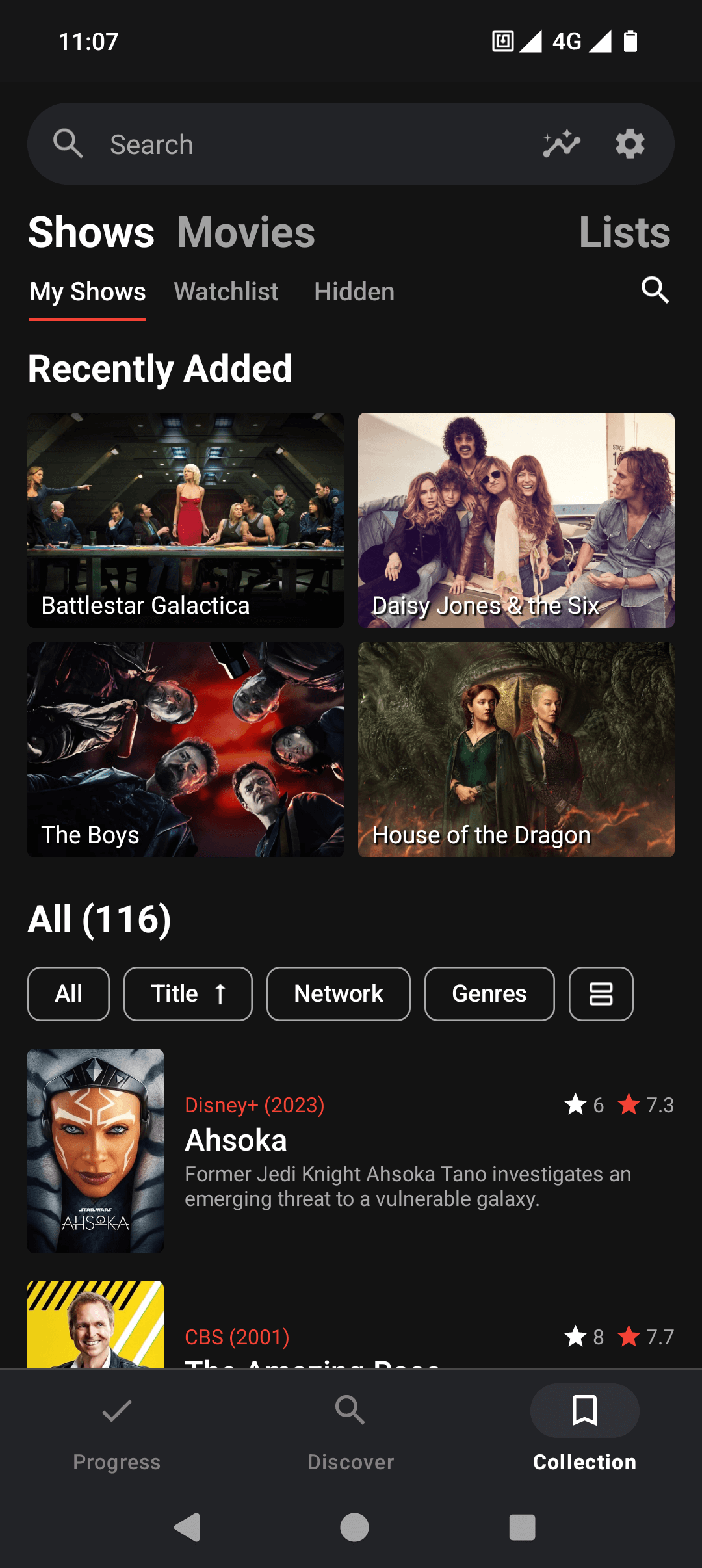Screen dimensions: 702x1568
Task: Select the Hidden tab
Action: (x=354, y=292)
